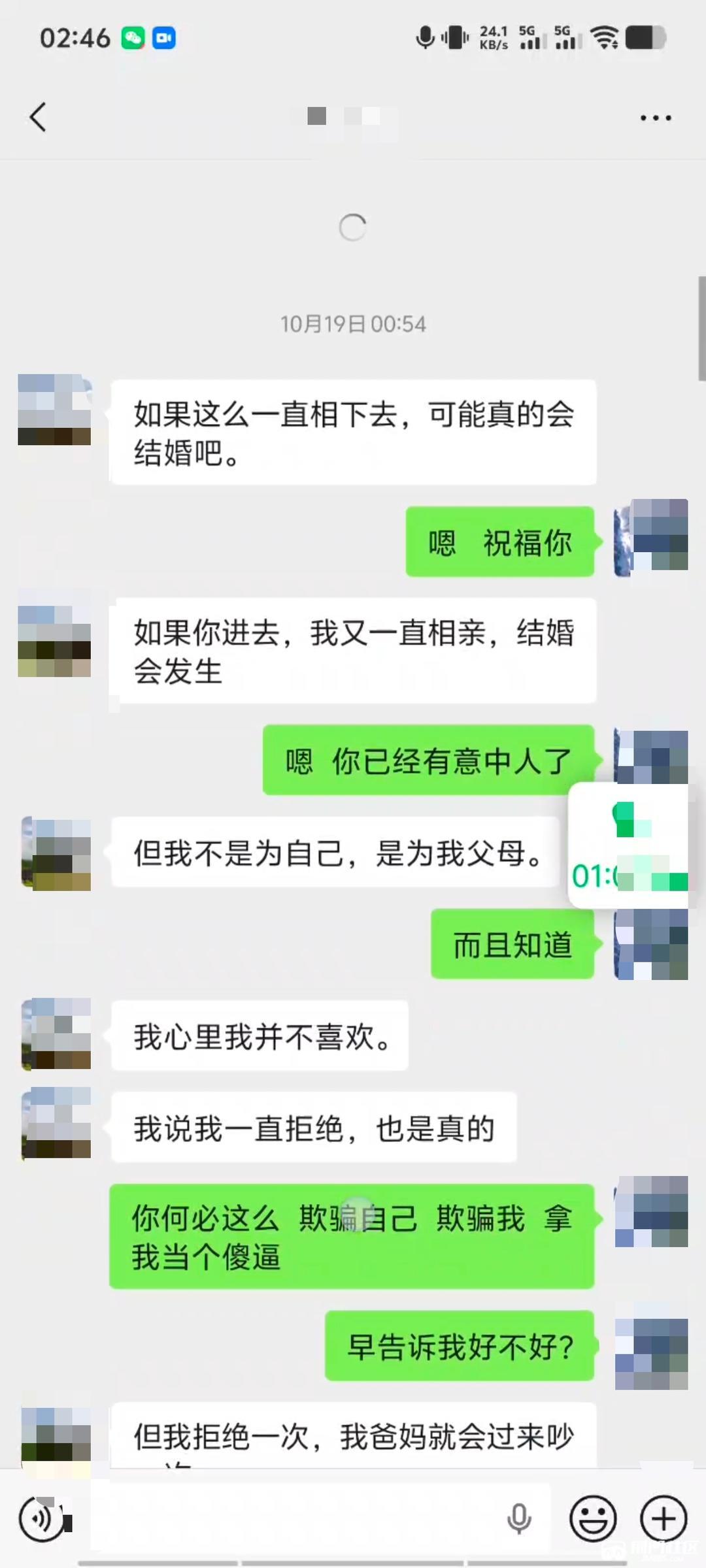Viewport: 706px width, 1568px height.
Task: Open the plus attachments menu
Action: pyautogui.click(x=663, y=1518)
